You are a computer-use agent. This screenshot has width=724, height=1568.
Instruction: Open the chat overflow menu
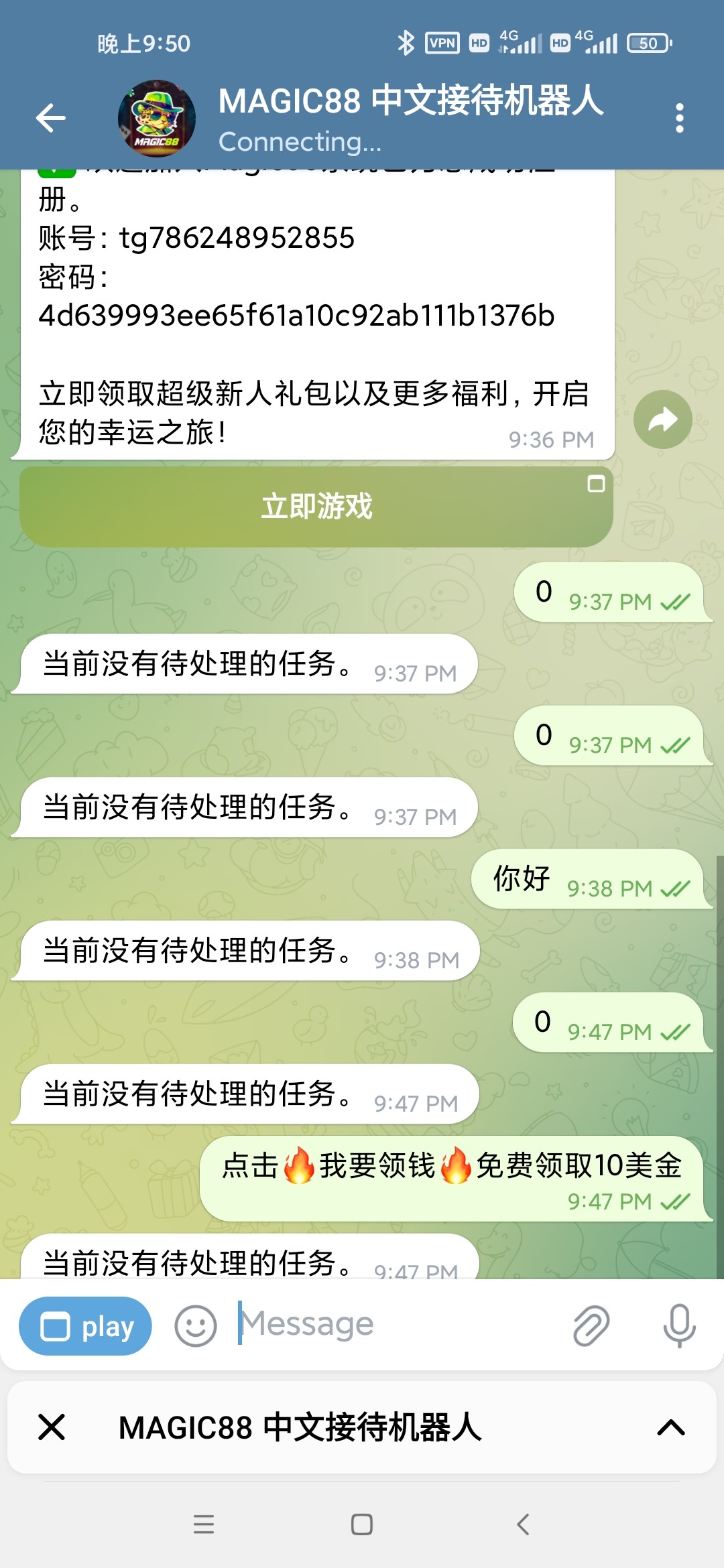[x=679, y=119]
